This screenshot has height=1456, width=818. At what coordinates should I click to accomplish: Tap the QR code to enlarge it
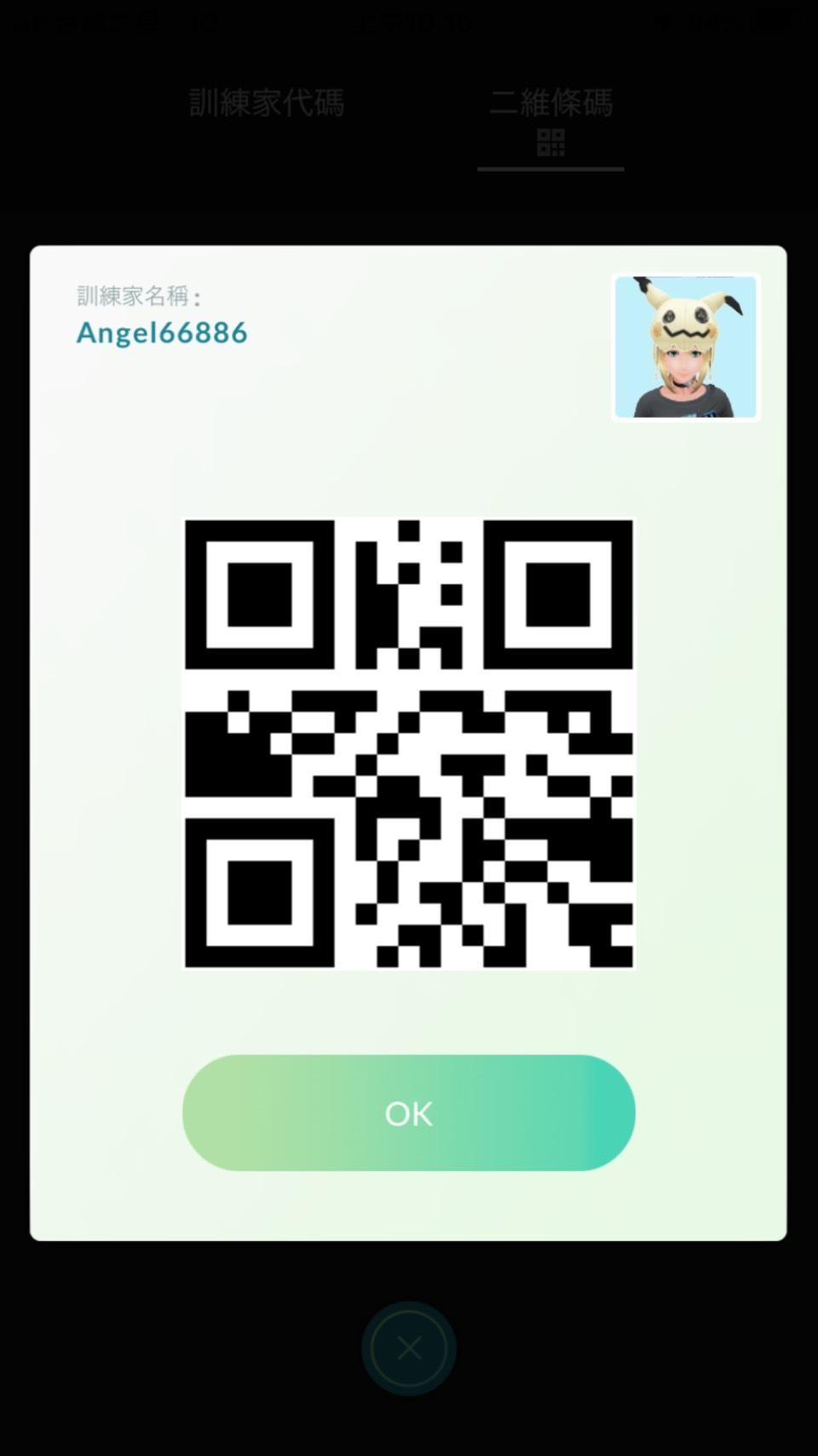pyautogui.click(x=409, y=745)
